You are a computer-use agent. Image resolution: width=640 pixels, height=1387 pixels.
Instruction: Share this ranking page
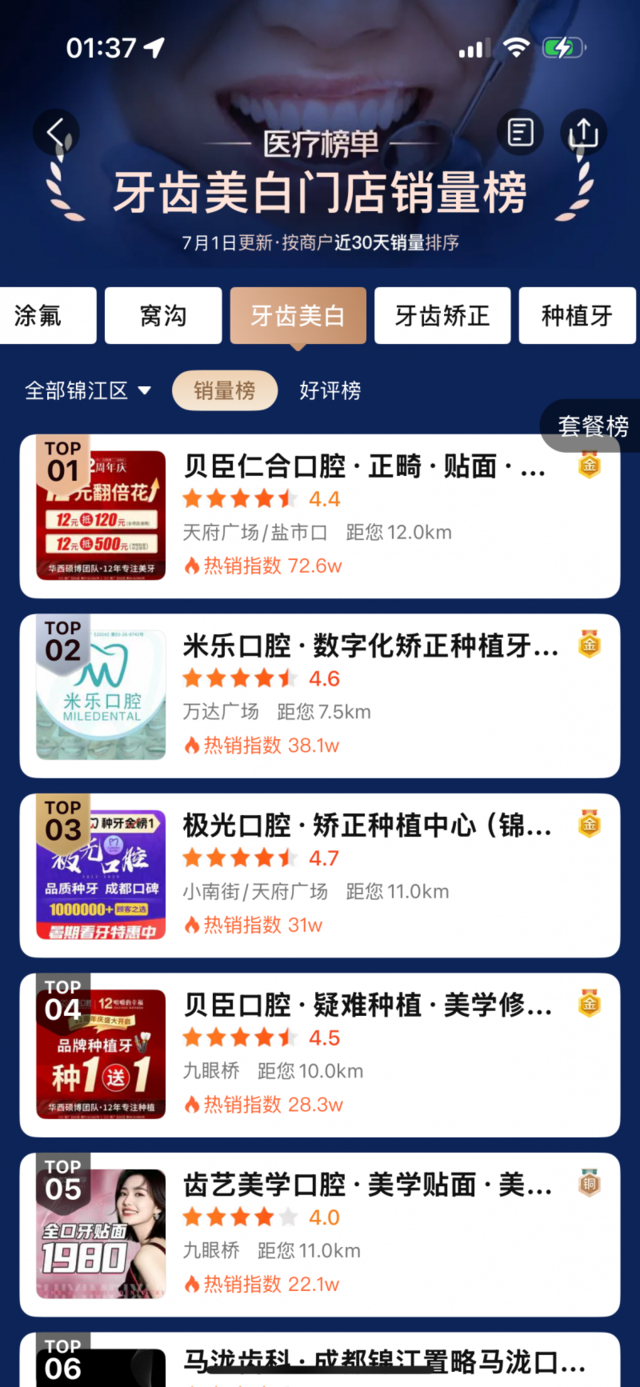pos(583,132)
